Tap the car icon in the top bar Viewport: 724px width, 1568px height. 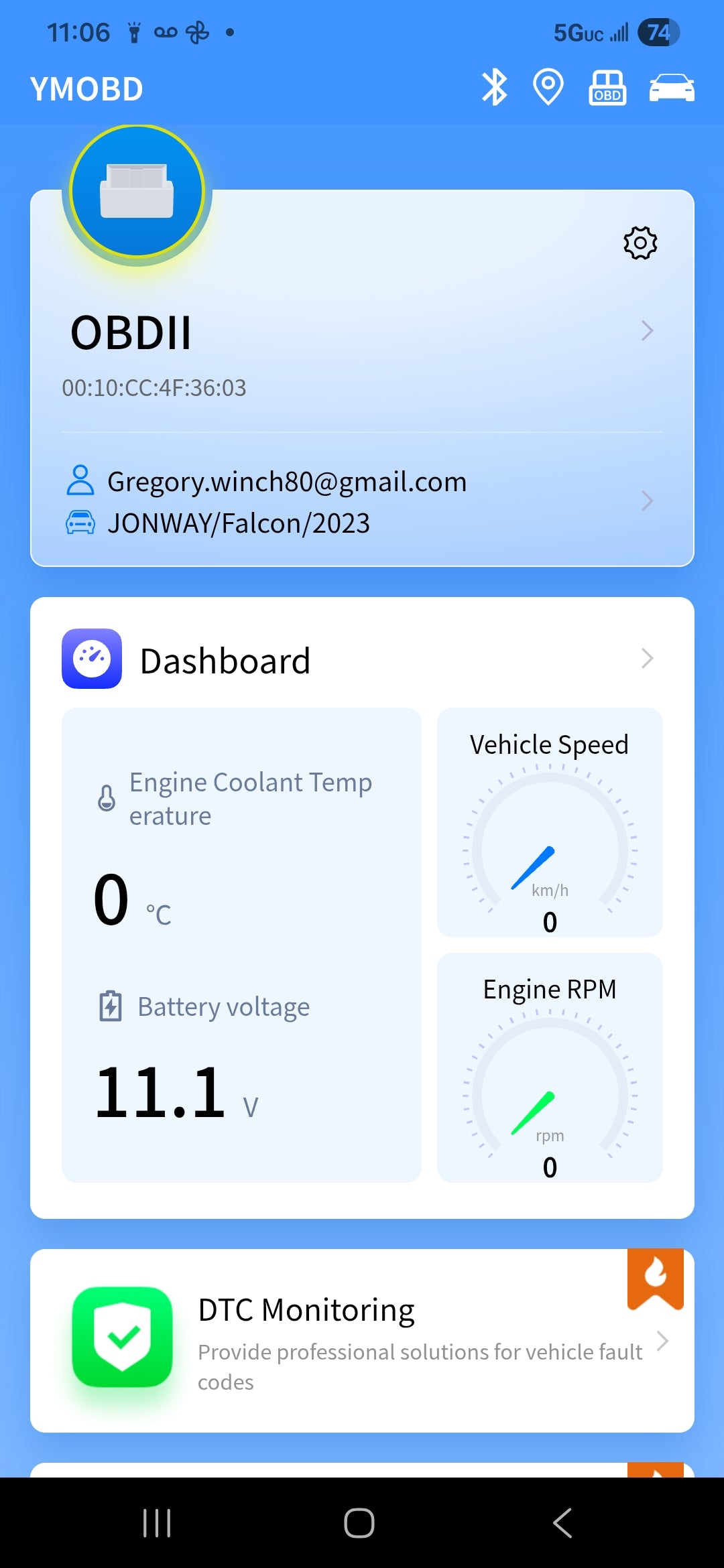coord(672,88)
